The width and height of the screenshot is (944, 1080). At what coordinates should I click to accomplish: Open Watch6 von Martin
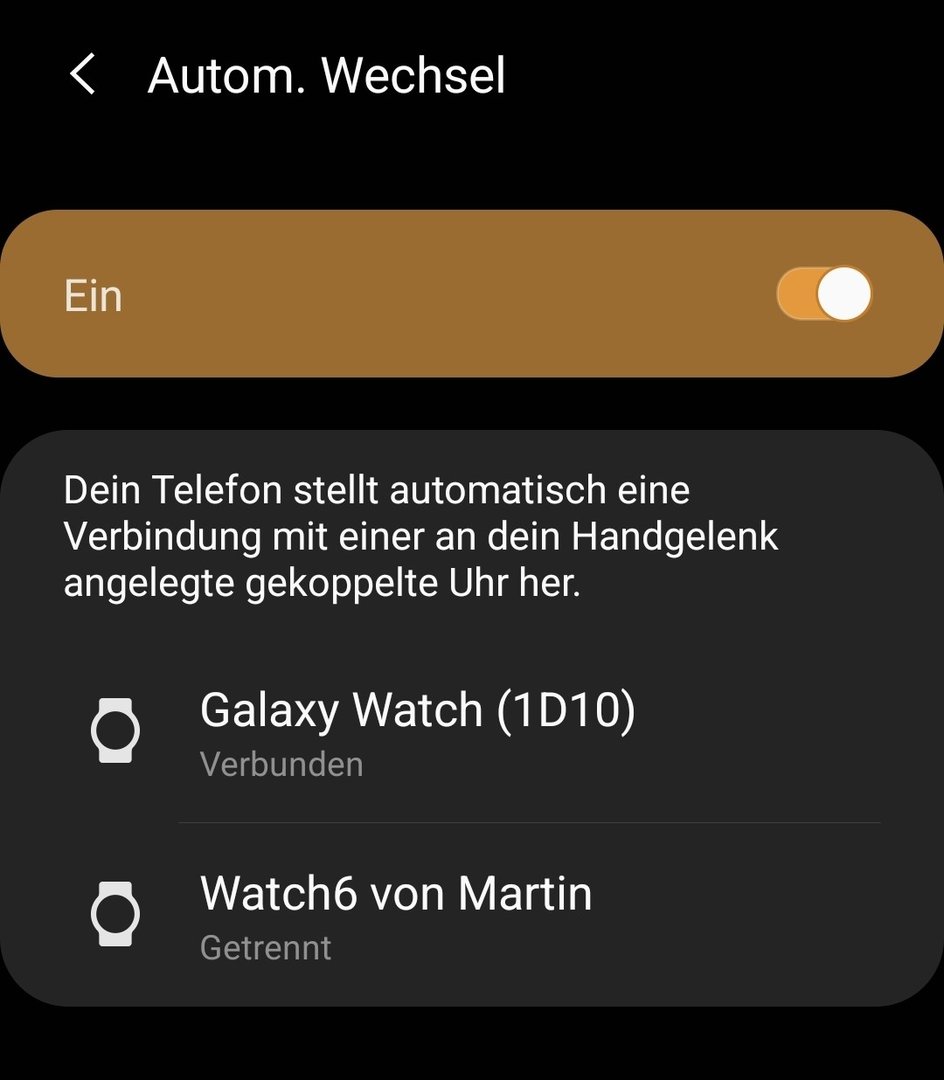pyautogui.click(x=396, y=914)
